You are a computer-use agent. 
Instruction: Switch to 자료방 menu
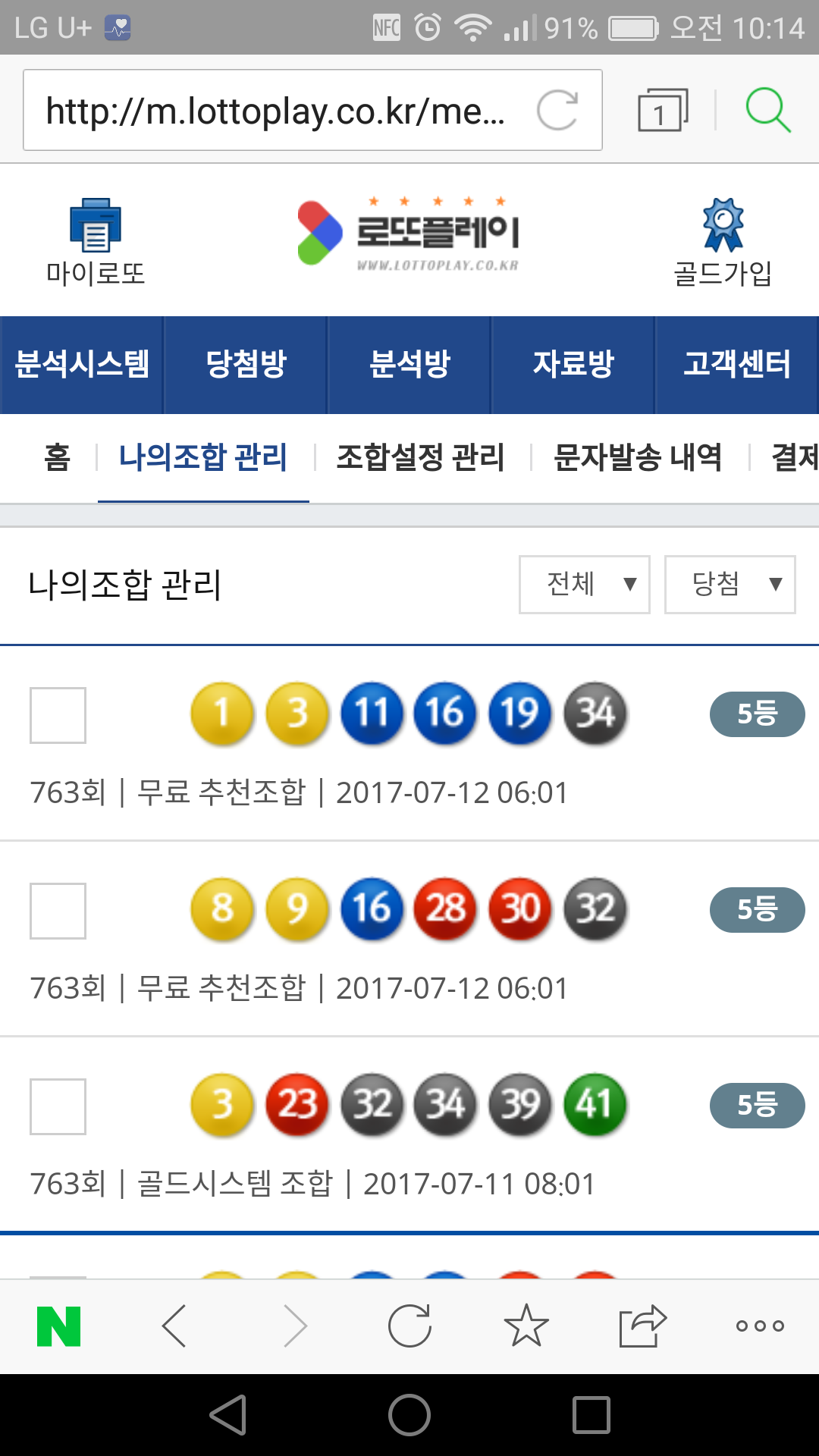[x=573, y=365]
